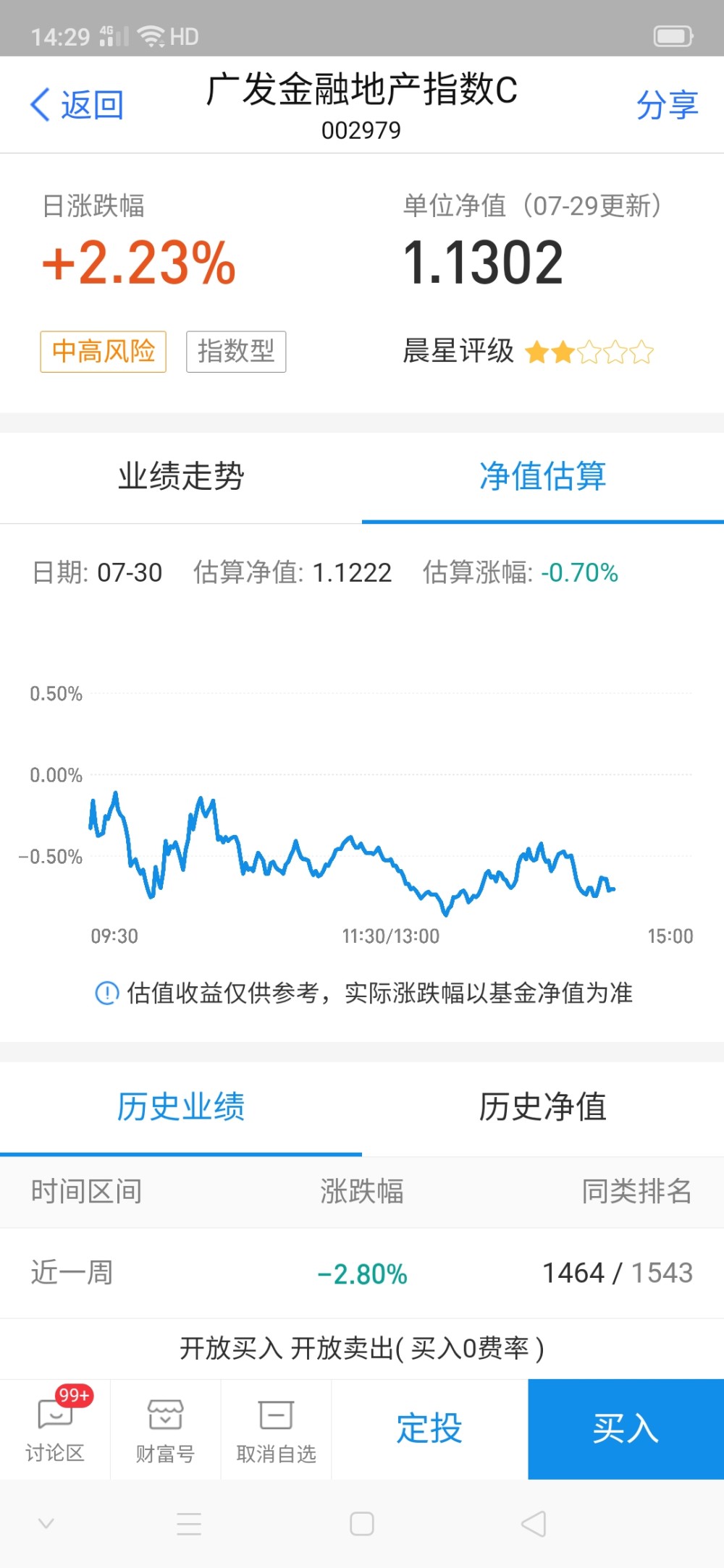Tap the system back triangle
Screen dimensions: 724x1568
534,1524
